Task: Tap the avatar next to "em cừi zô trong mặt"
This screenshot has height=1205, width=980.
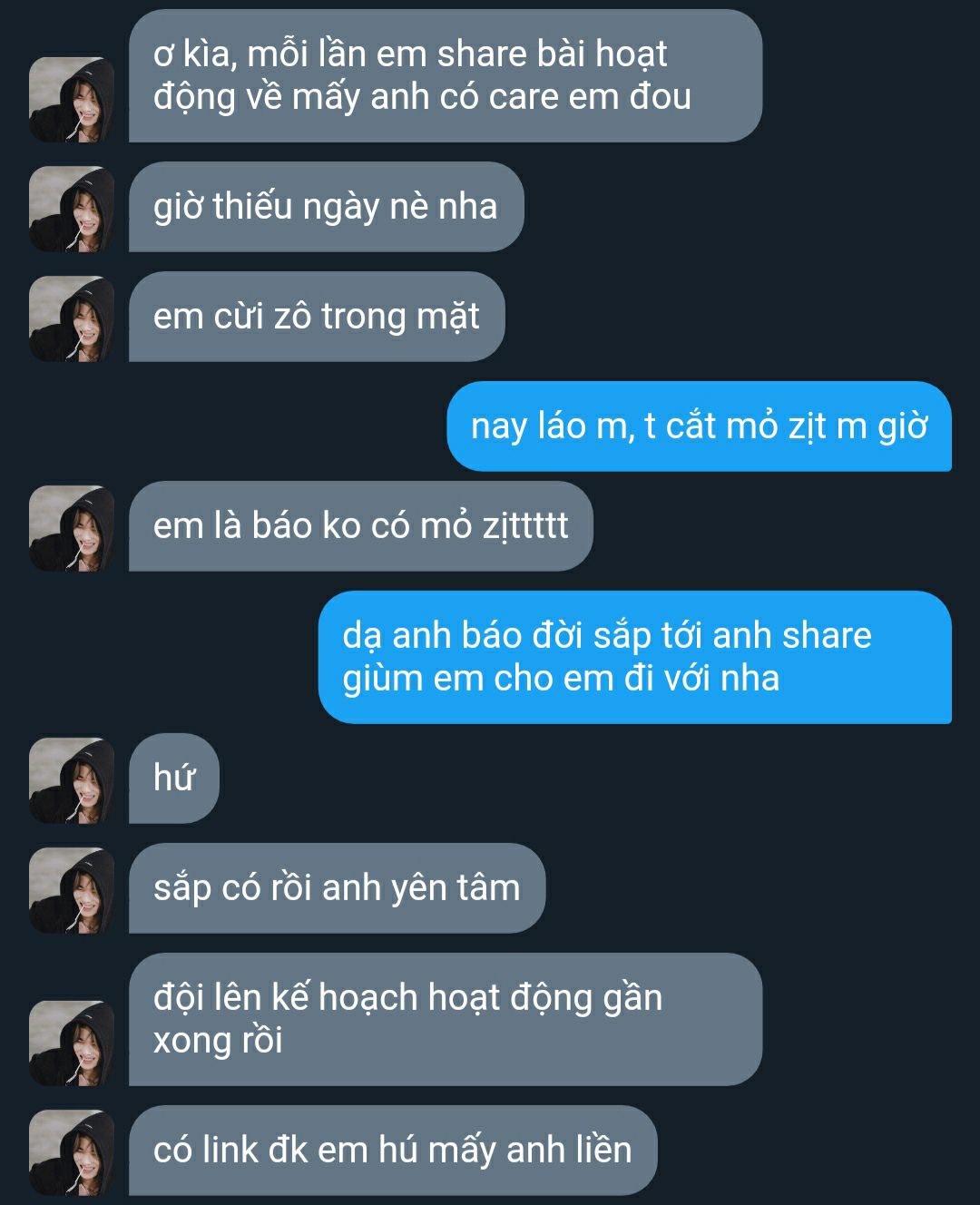Action: click(x=72, y=318)
